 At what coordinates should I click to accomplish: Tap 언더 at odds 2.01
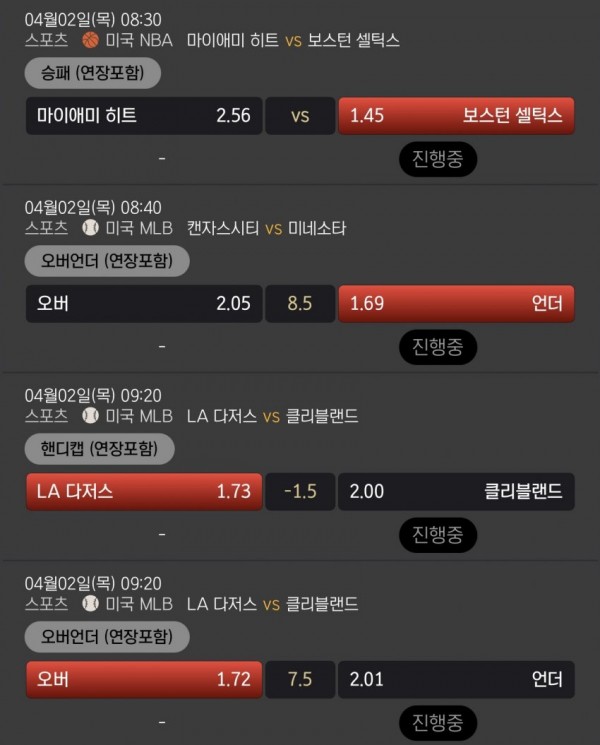[456, 679]
